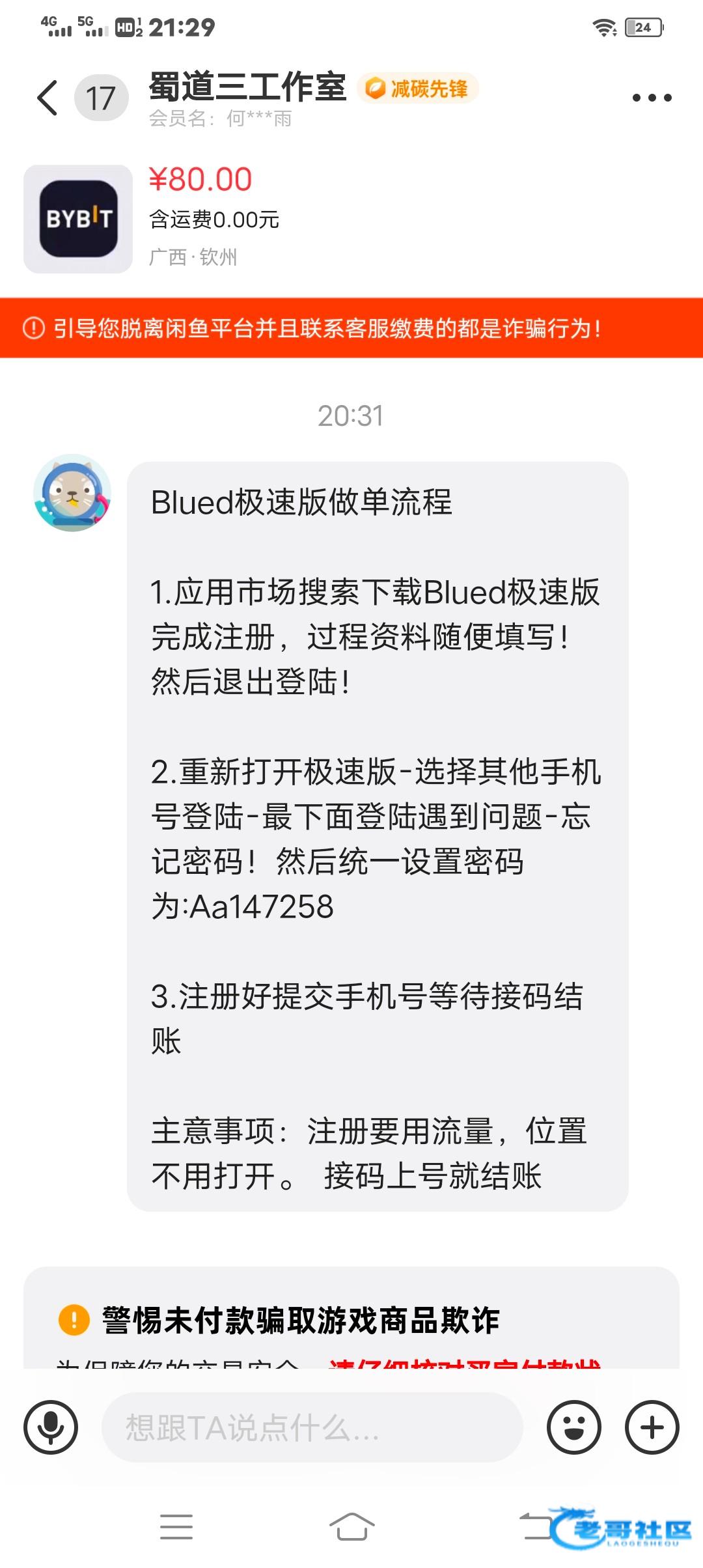Open the system recent apps menu
This screenshot has height=1568, width=703.
(176, 1527)
